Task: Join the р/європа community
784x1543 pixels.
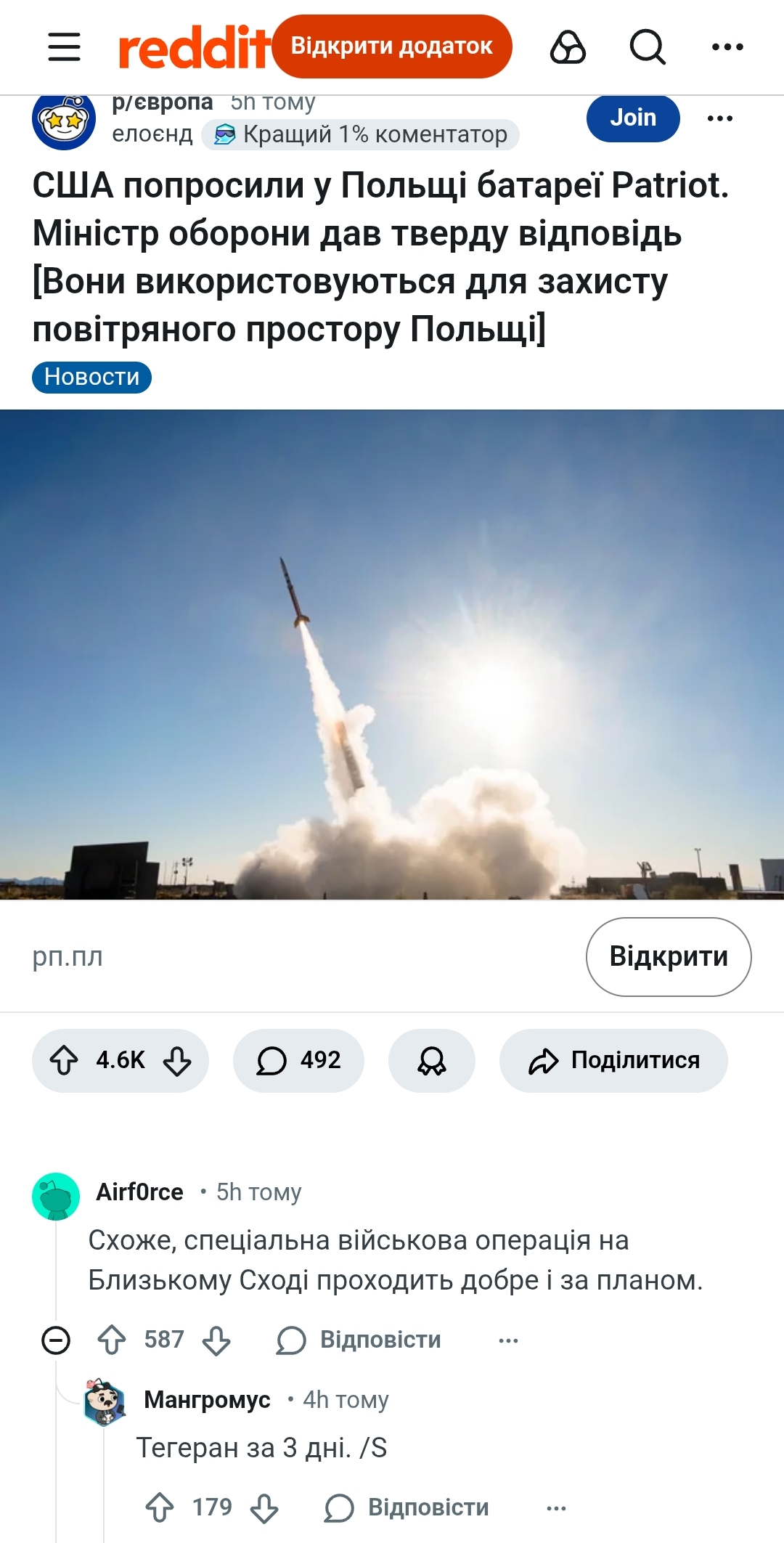Action: point(632,118)
